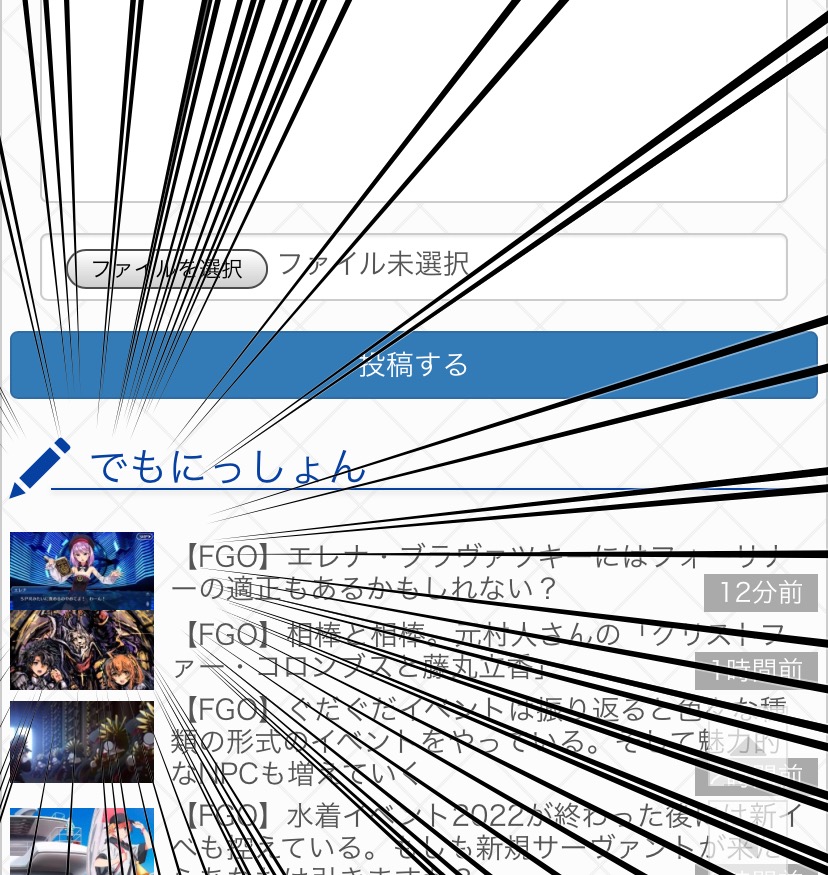Tap the ファイルを選択 file chooser button
This screenshot has height=875, width=828.
coord(166,269)
